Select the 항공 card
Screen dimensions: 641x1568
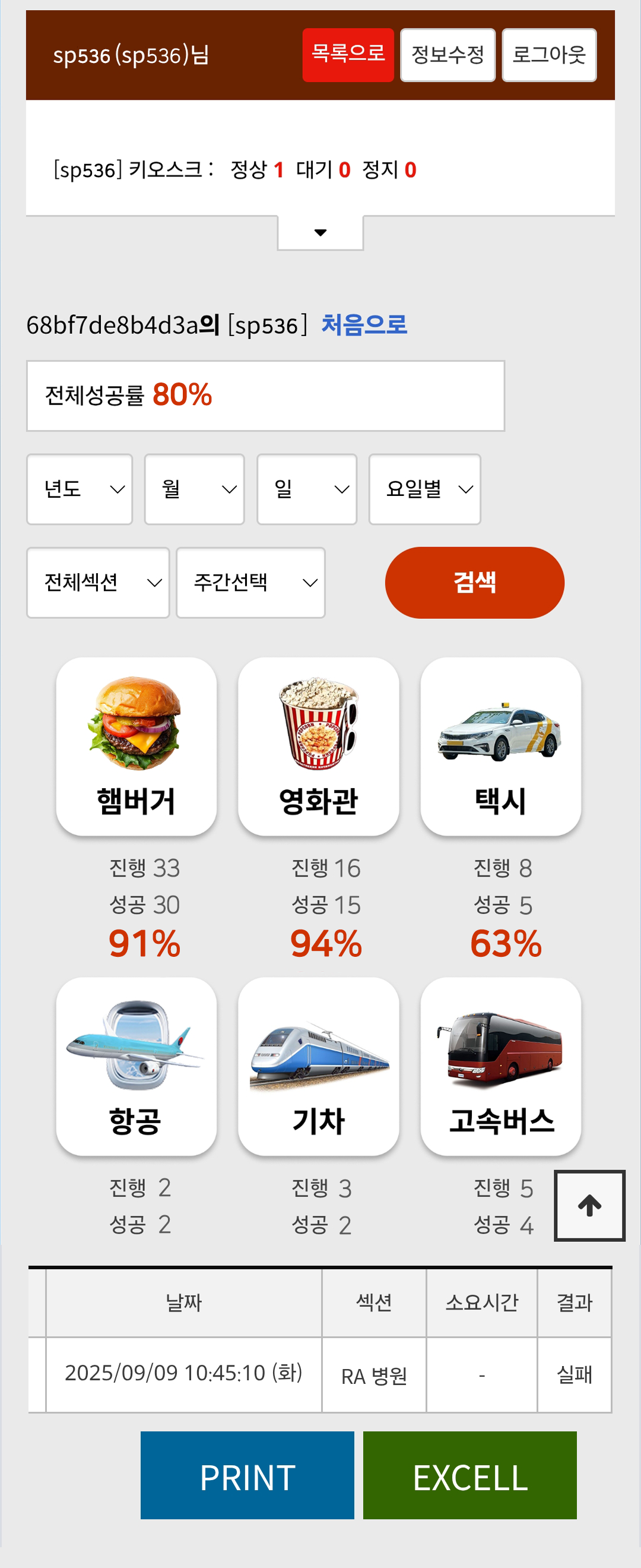(137, 1067)
